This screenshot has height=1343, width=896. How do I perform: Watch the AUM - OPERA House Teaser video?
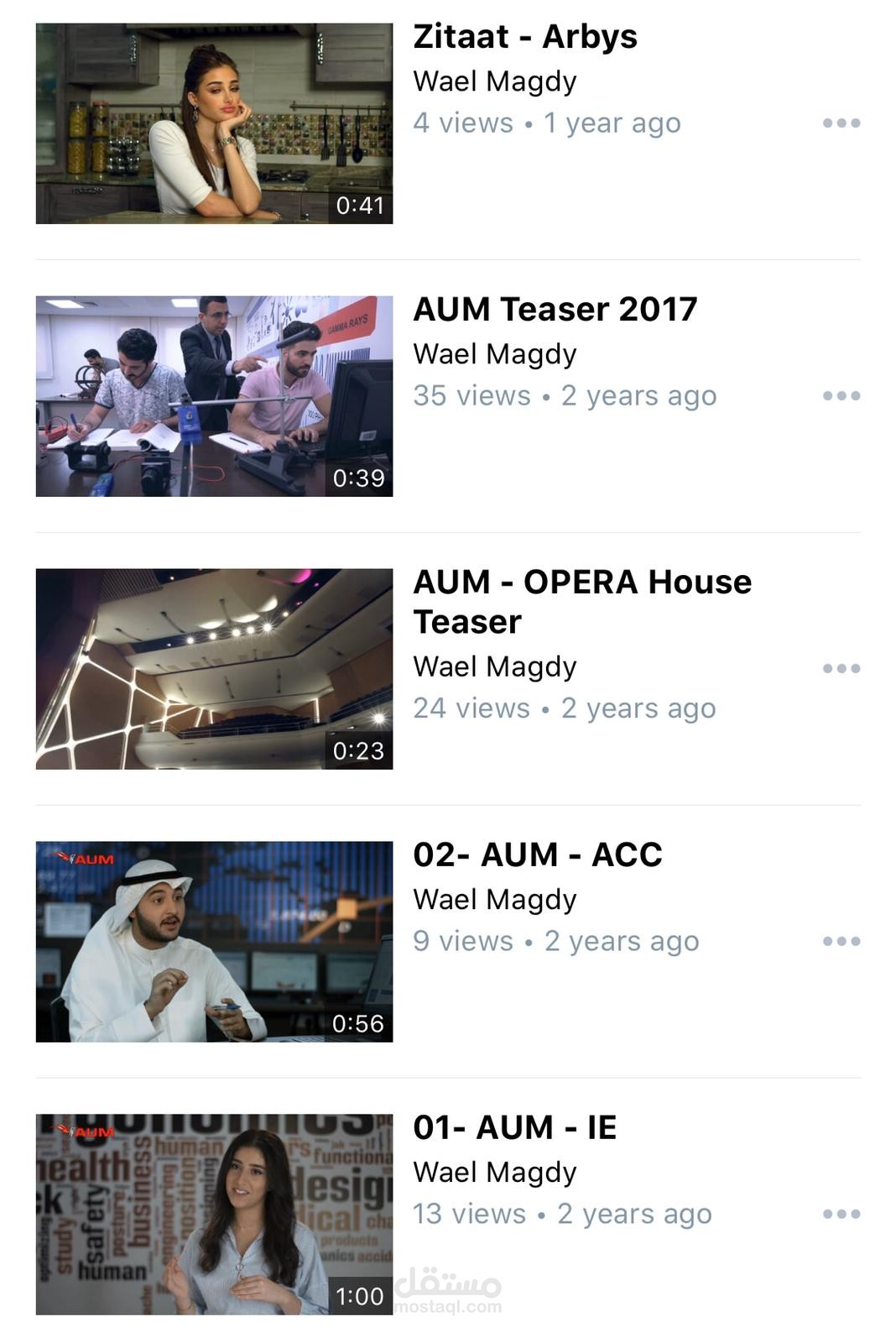214,669
